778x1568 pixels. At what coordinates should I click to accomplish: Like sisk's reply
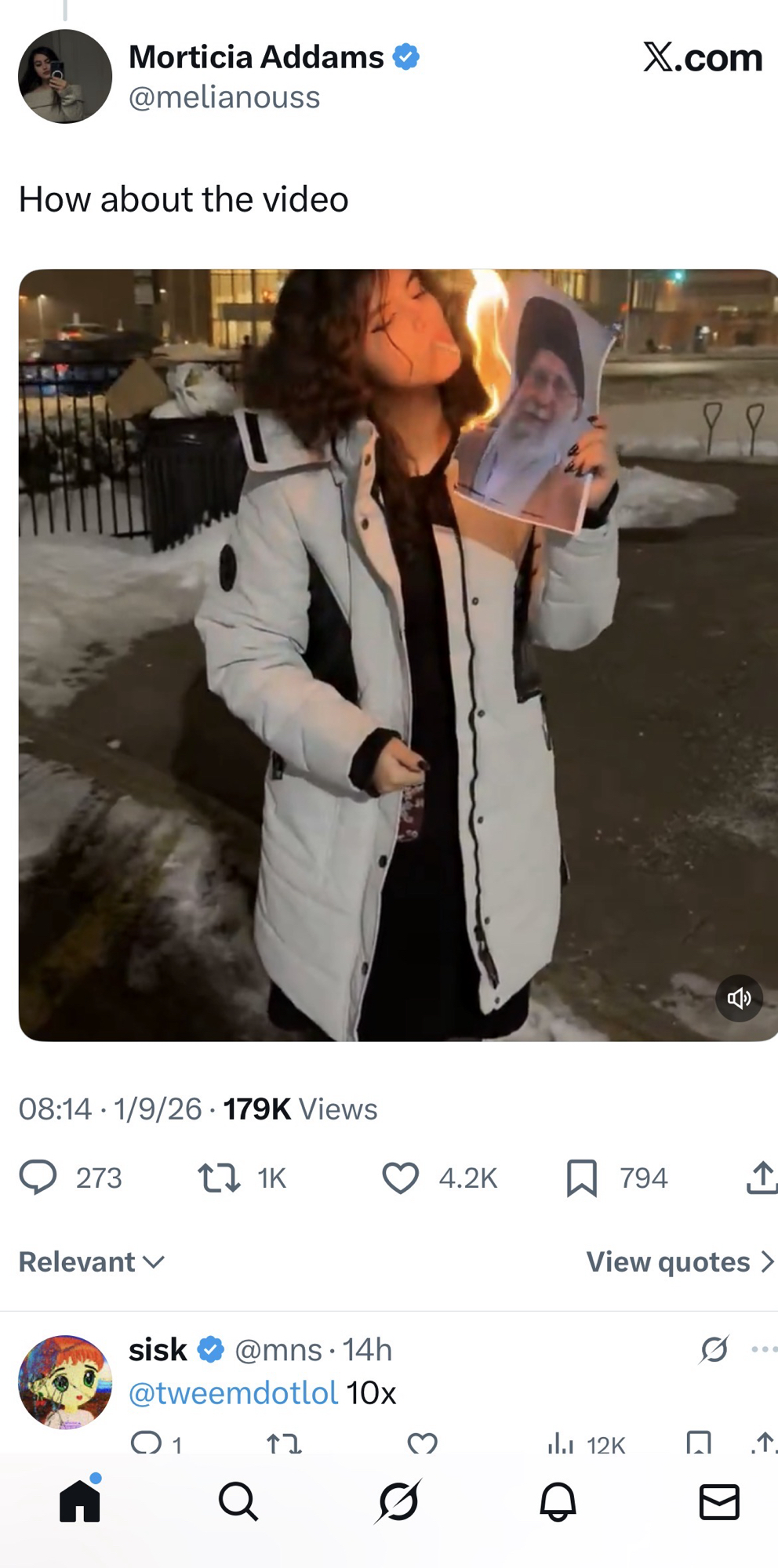pyautogui.click(x=422, y=1443)
